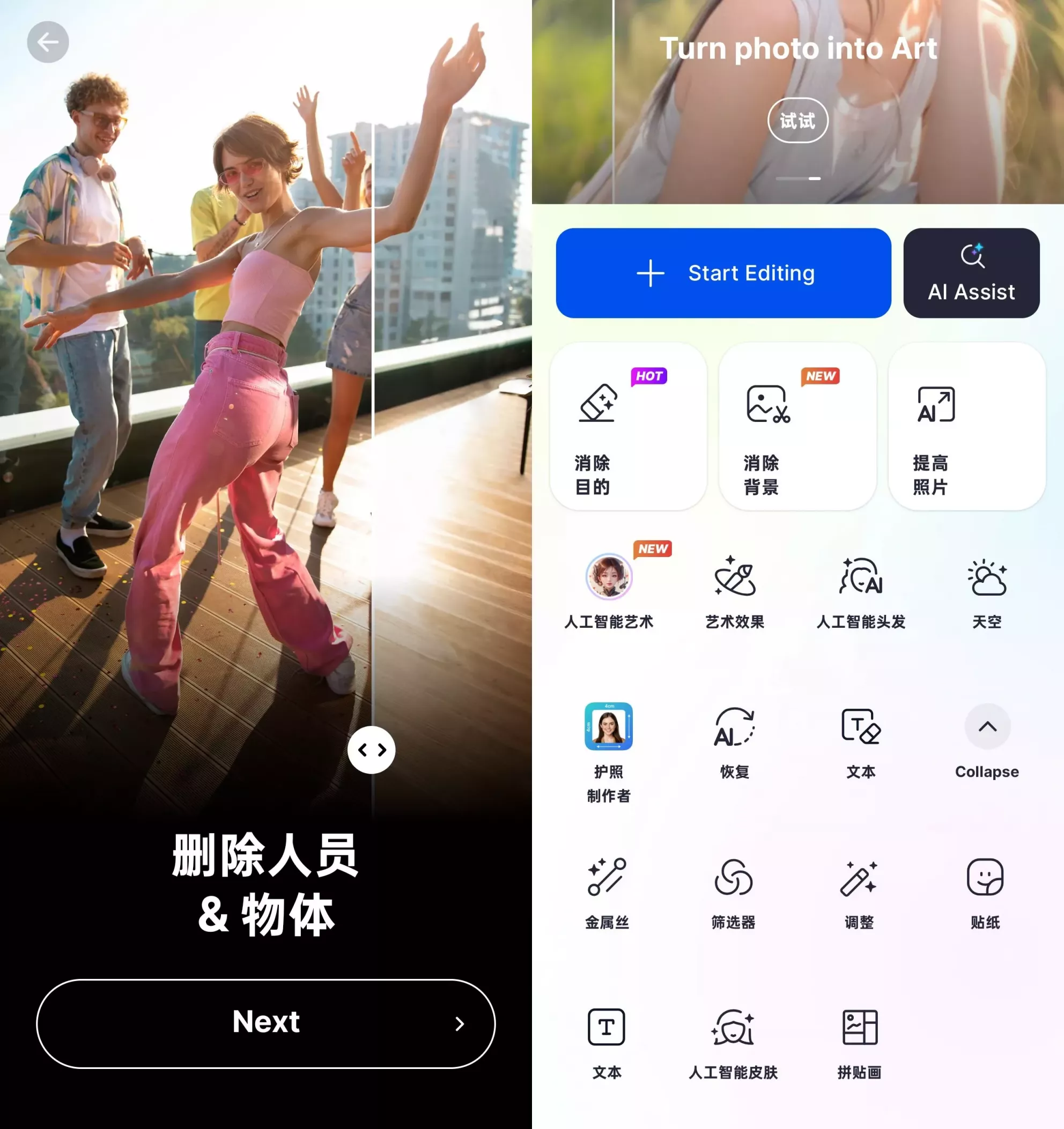Select 艺术效果 tool

point(735,591)
